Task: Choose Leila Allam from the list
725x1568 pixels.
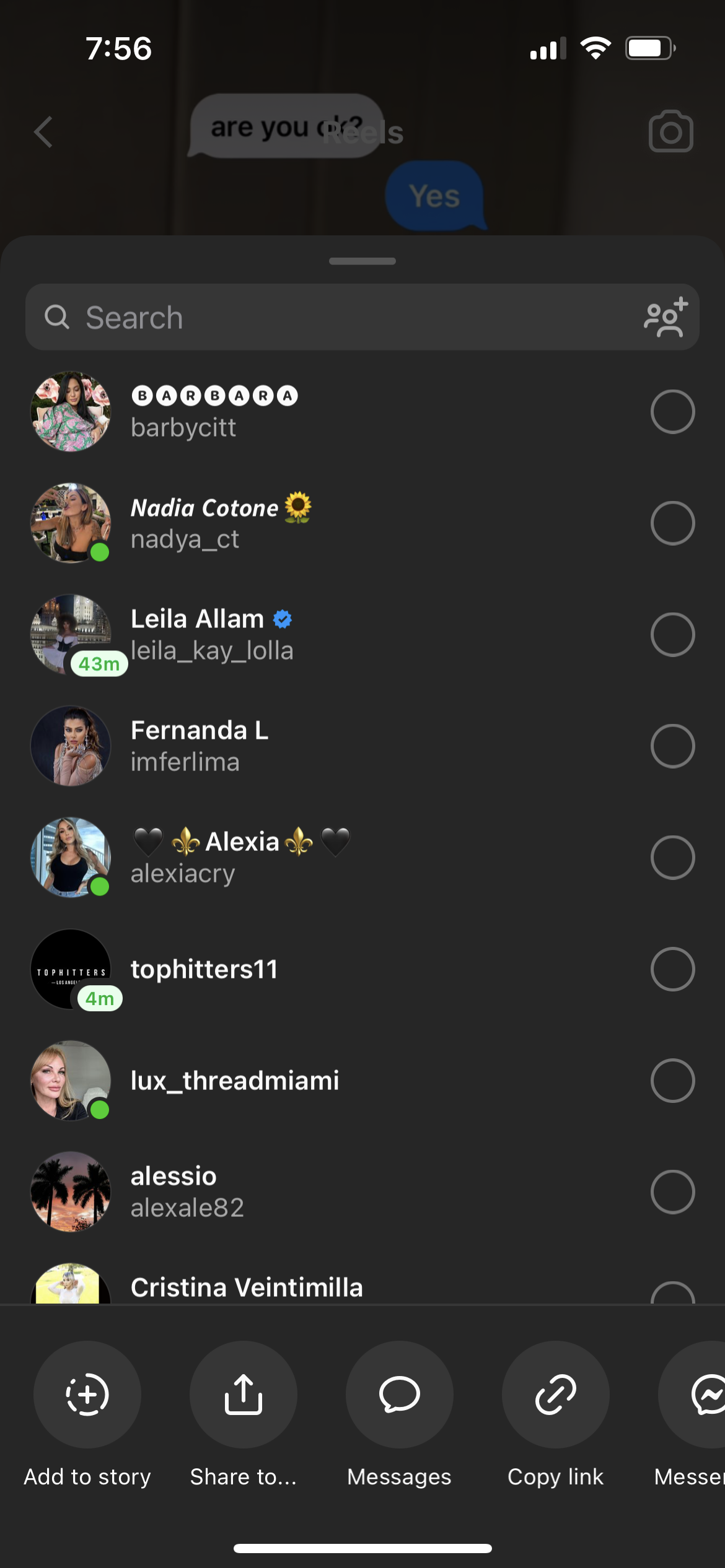Action: (x=362, y=635)
